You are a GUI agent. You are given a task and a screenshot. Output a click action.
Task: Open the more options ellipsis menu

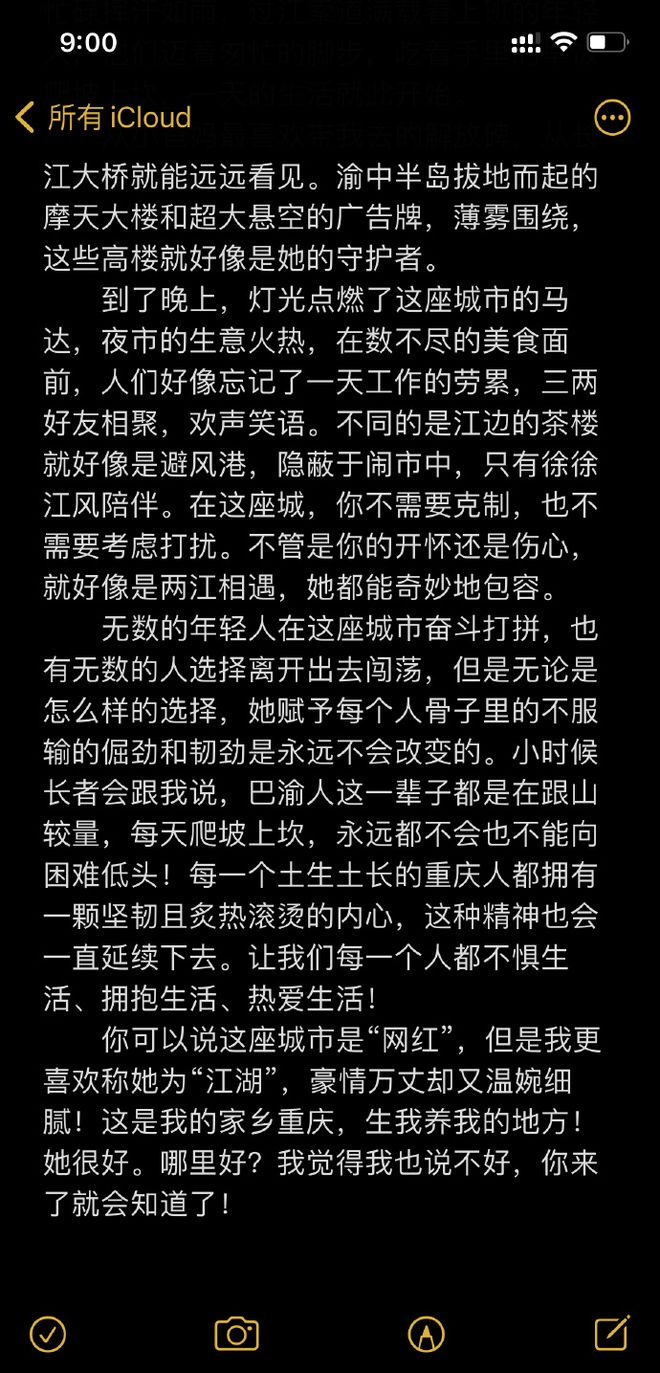pyautogui.click(x=612, y=118)
